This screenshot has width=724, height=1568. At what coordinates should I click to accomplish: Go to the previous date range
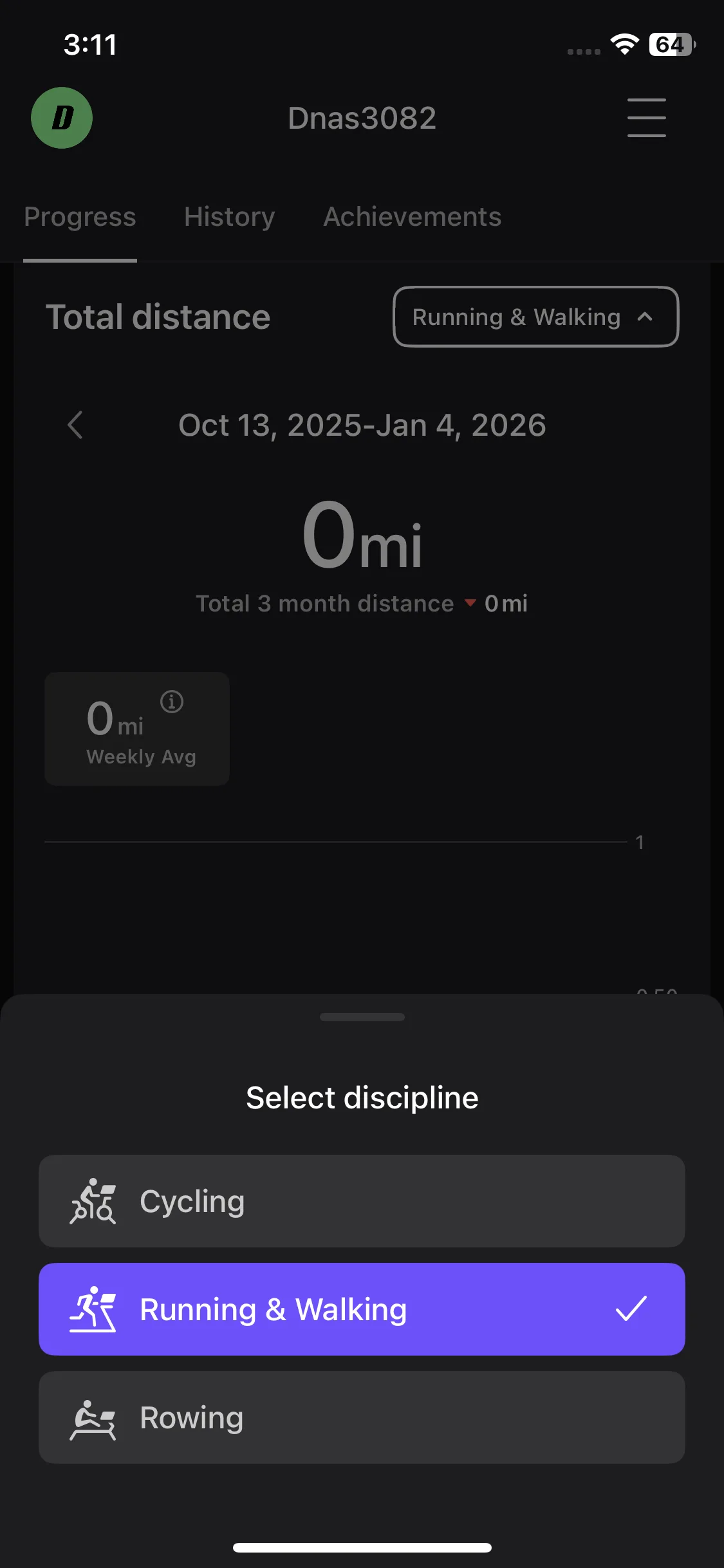coord(75,425)
